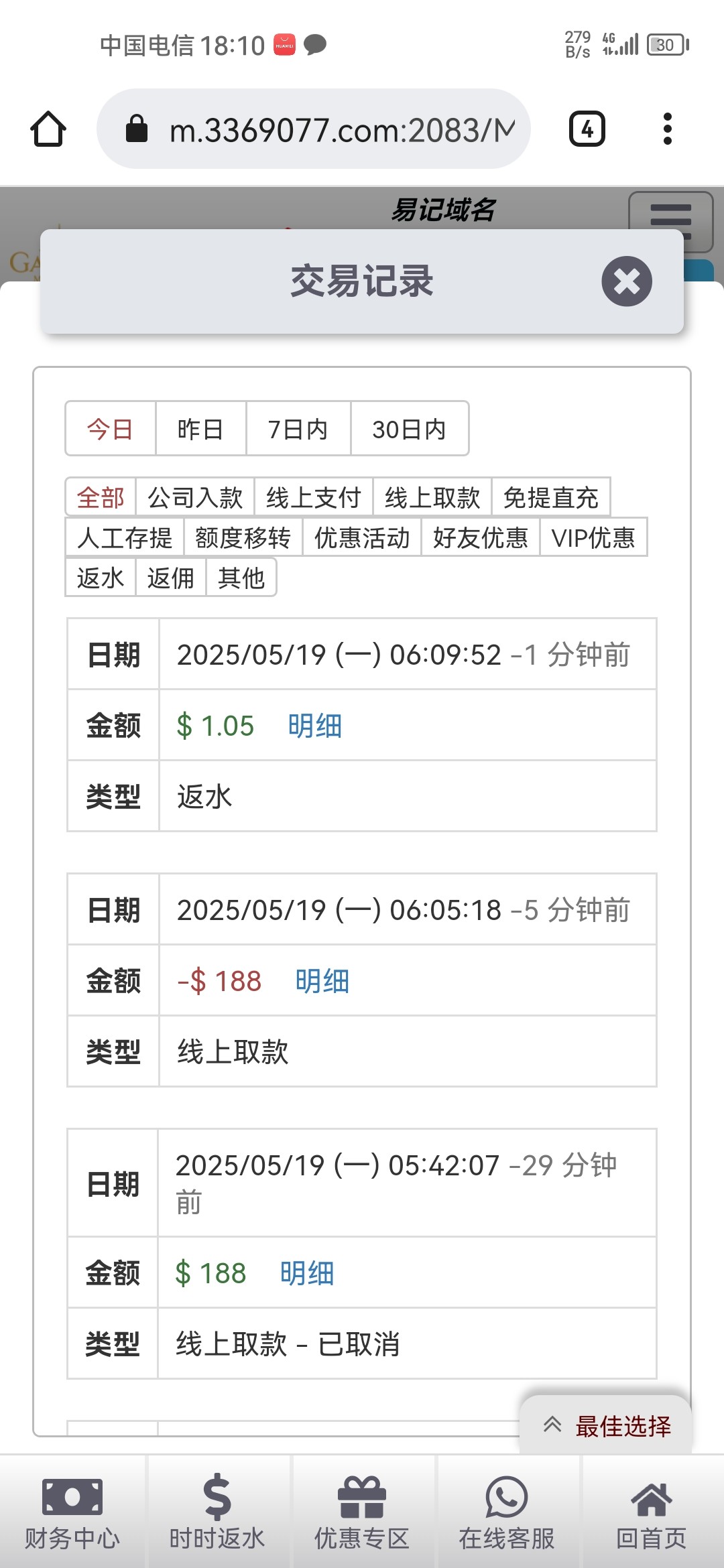Switch to the 昨日 date filter
The height and width of the screenshot is (1568, 724).
[200, 429]
